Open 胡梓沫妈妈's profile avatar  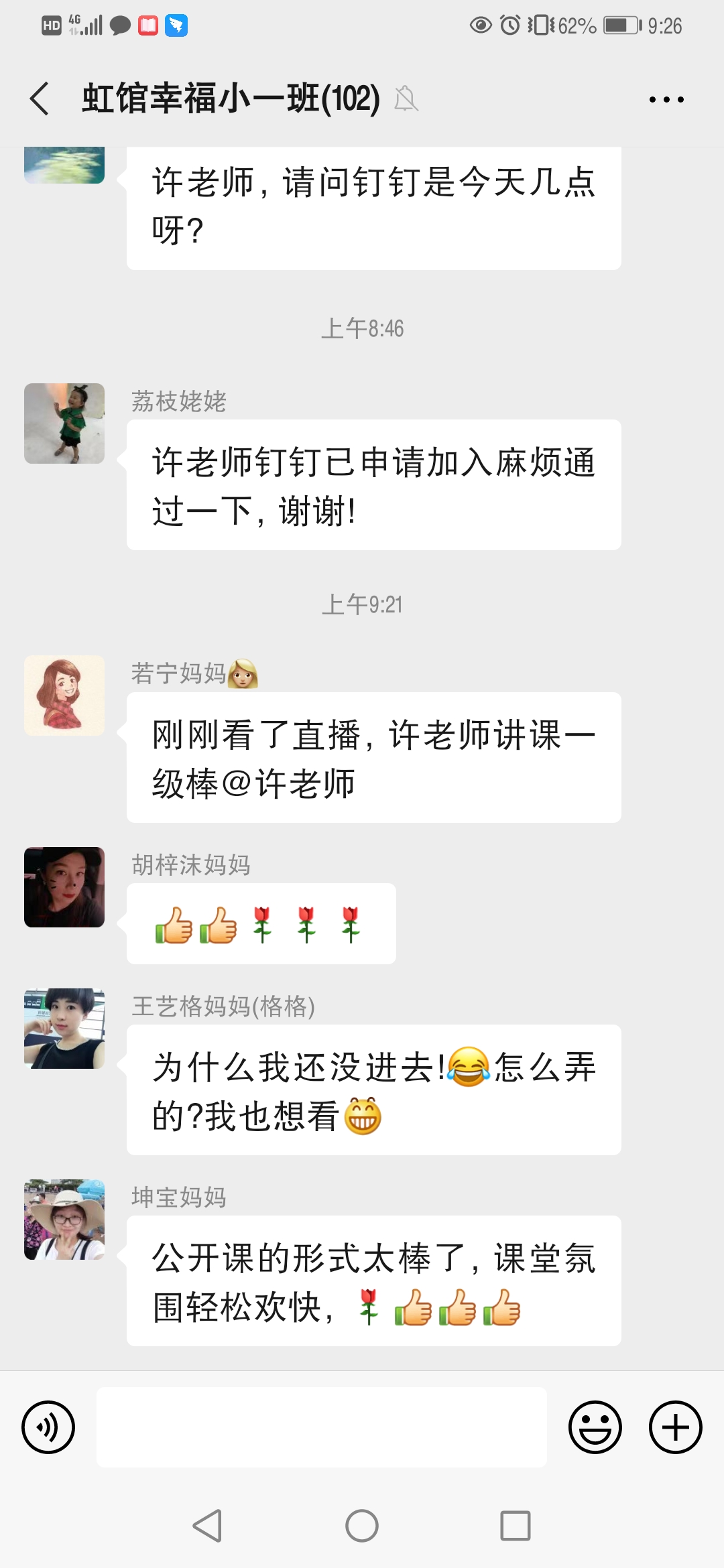[x=64, y=887]
